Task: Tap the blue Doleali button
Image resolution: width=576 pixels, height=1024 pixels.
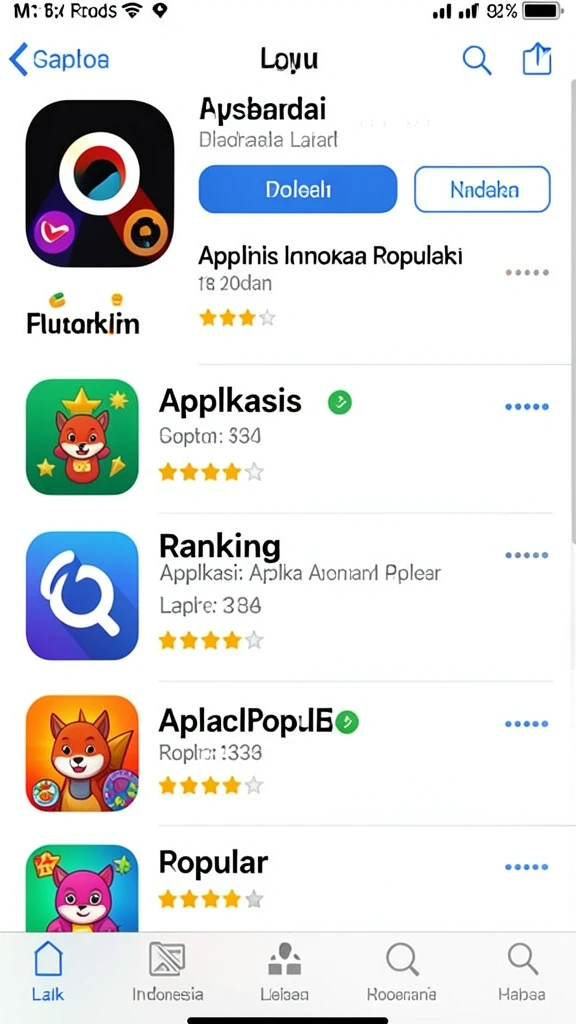Action: pyautogui.click(x=298, y=189)
